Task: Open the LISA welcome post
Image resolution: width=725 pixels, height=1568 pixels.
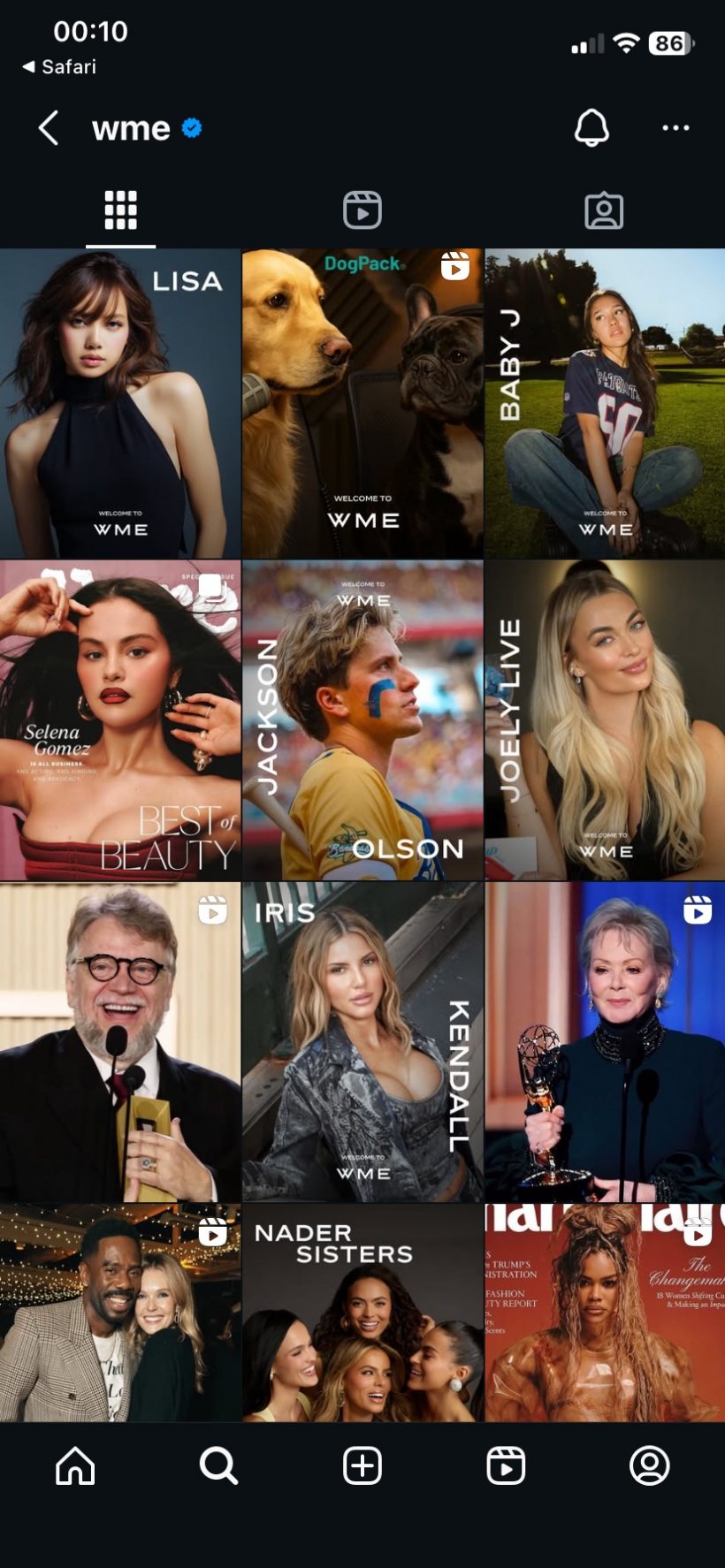Action: pyautogui.click(x=120, y=403)
